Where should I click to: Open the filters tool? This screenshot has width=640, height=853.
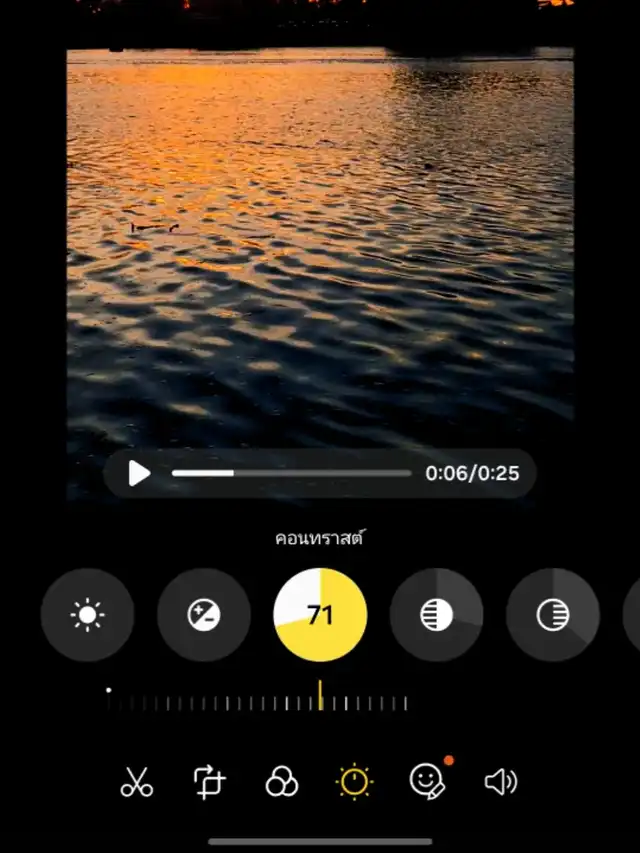[282, 782]
